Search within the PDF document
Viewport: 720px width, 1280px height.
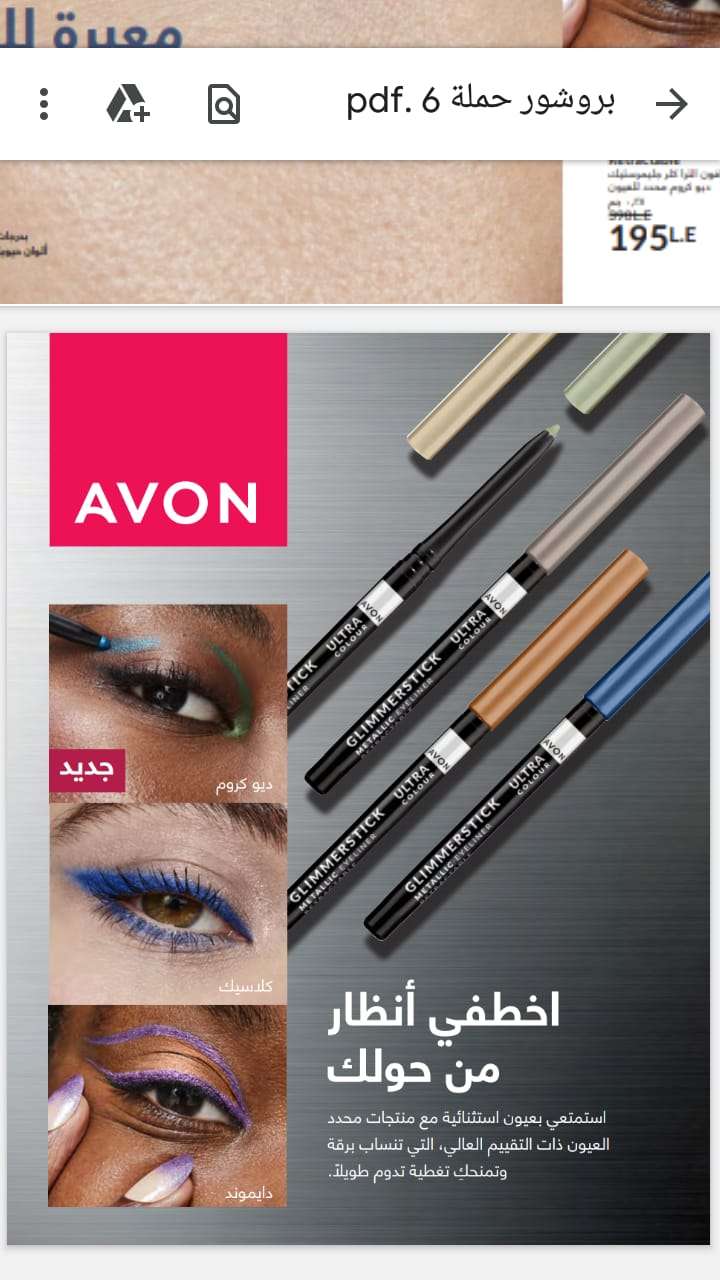click(x=224, y=104)
